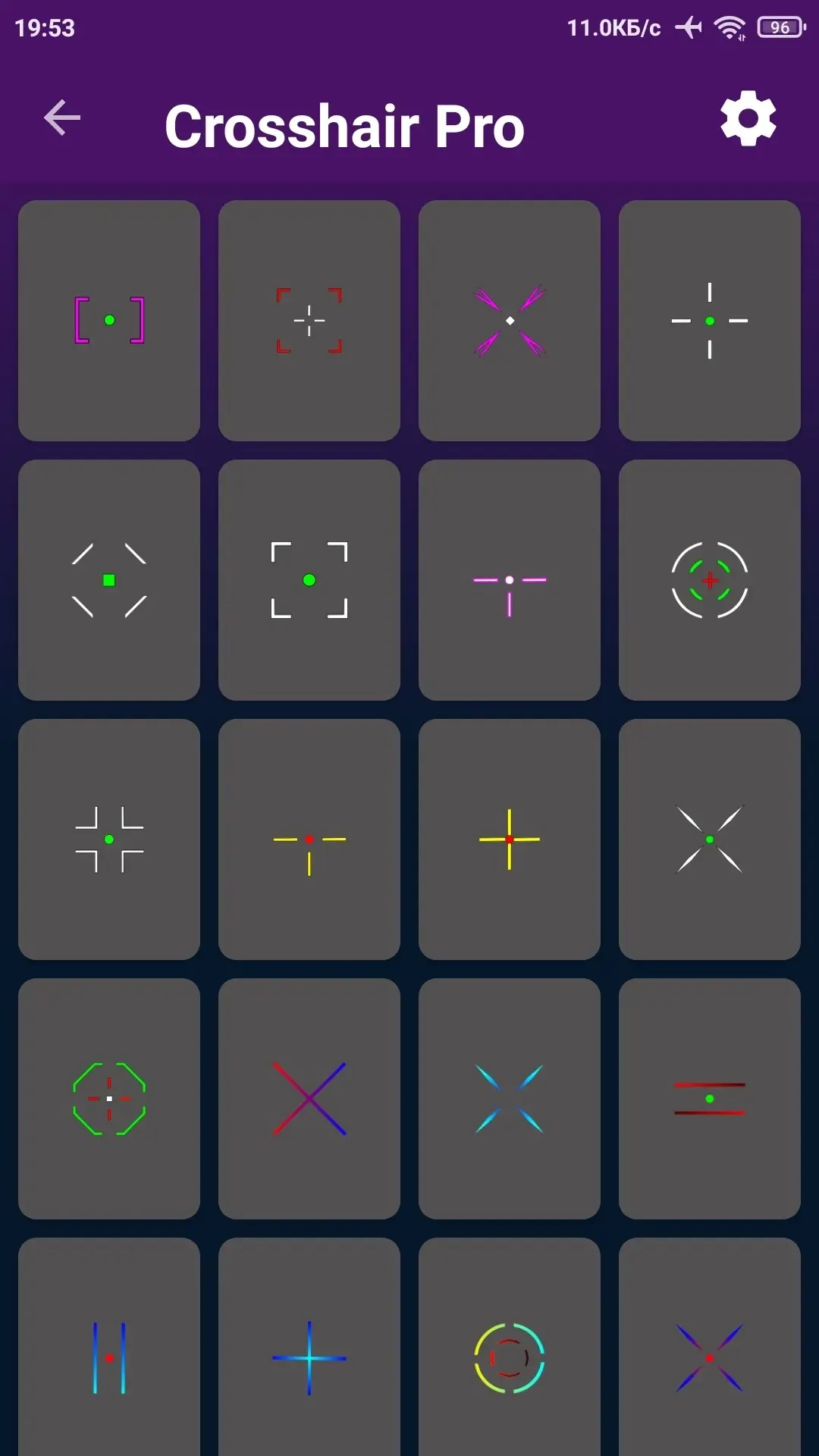Select the white plus crosshair with green dot

click(x=710, y=321)
